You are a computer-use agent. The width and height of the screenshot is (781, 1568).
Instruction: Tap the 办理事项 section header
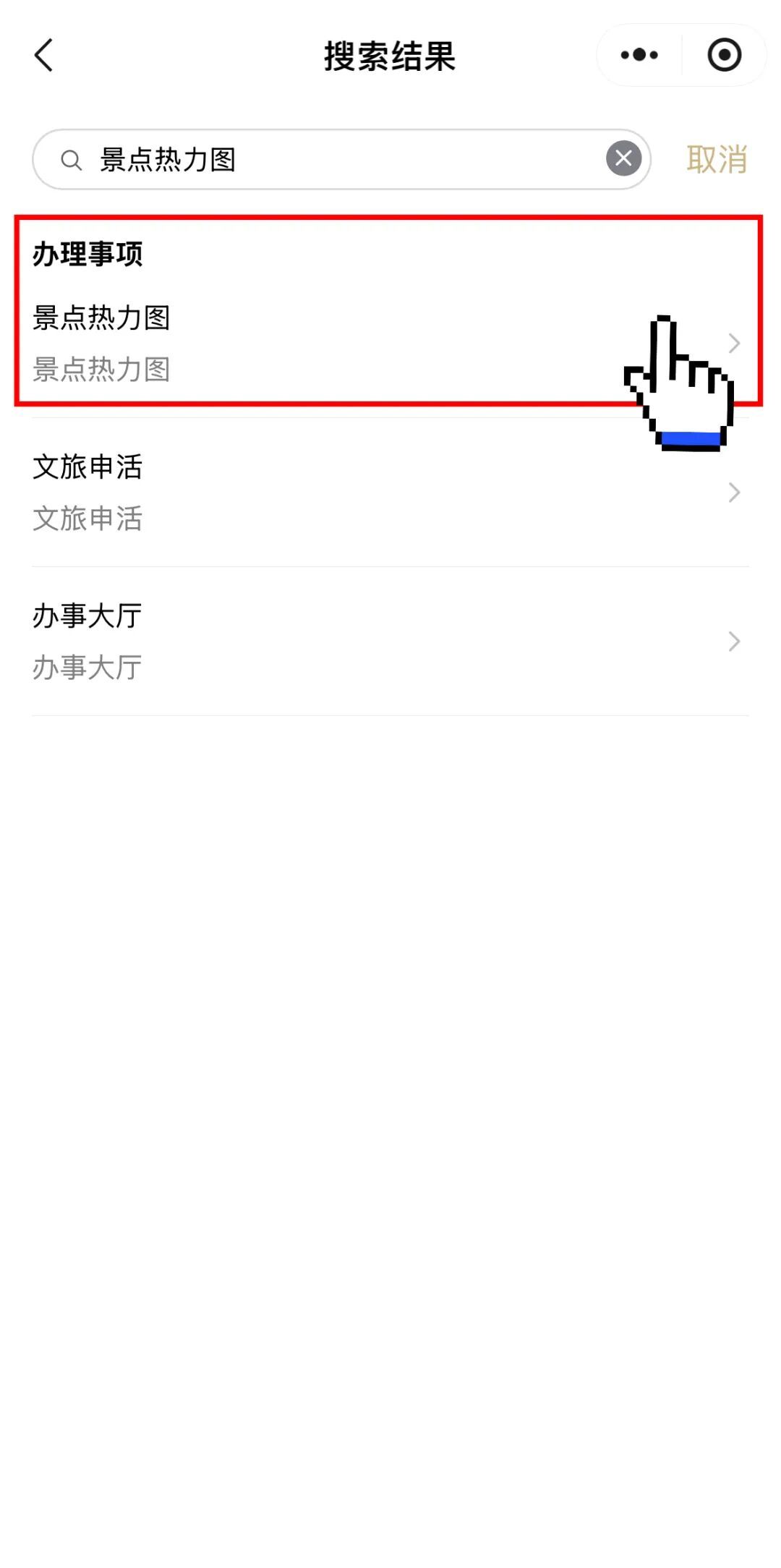(x=87, y=255)
